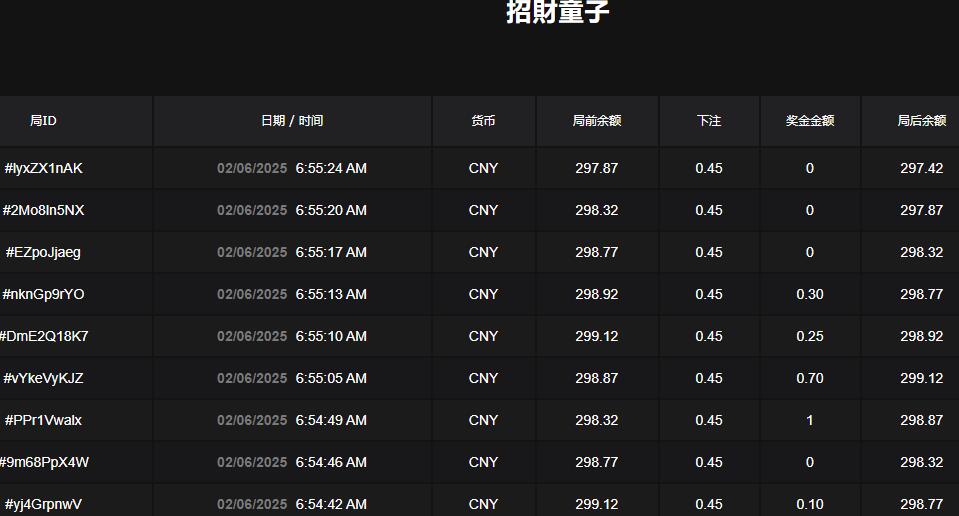Image resolution: width=959 pixels, height=516 pixels.
Task: Open the round record #IyxZX1nAK
Action: tap(44, 168)
